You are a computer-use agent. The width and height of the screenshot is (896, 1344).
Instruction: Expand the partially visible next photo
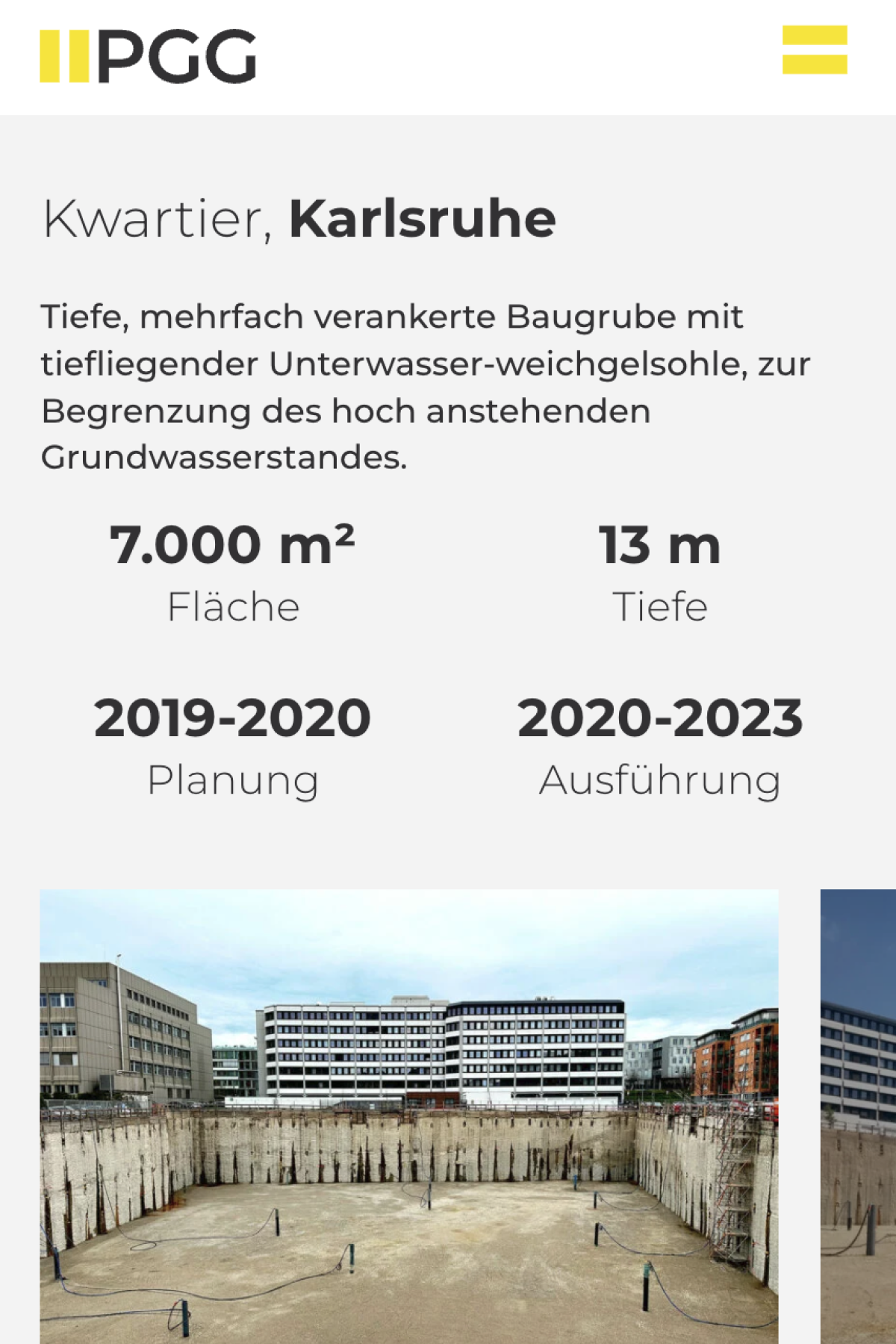[857, 1120]
